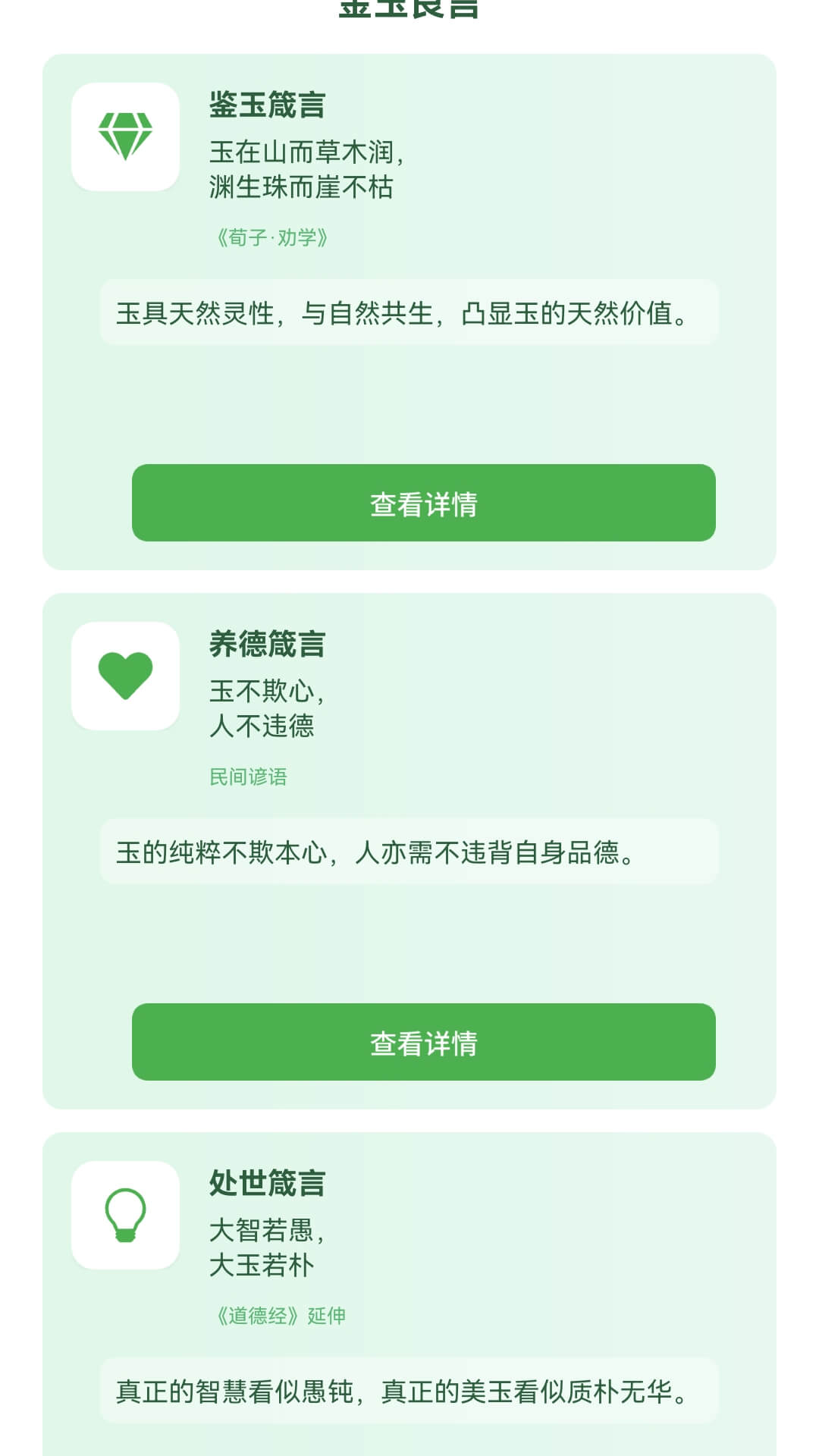Click 查看详情 on the 养德箴言 card

tap(423, 1043)
